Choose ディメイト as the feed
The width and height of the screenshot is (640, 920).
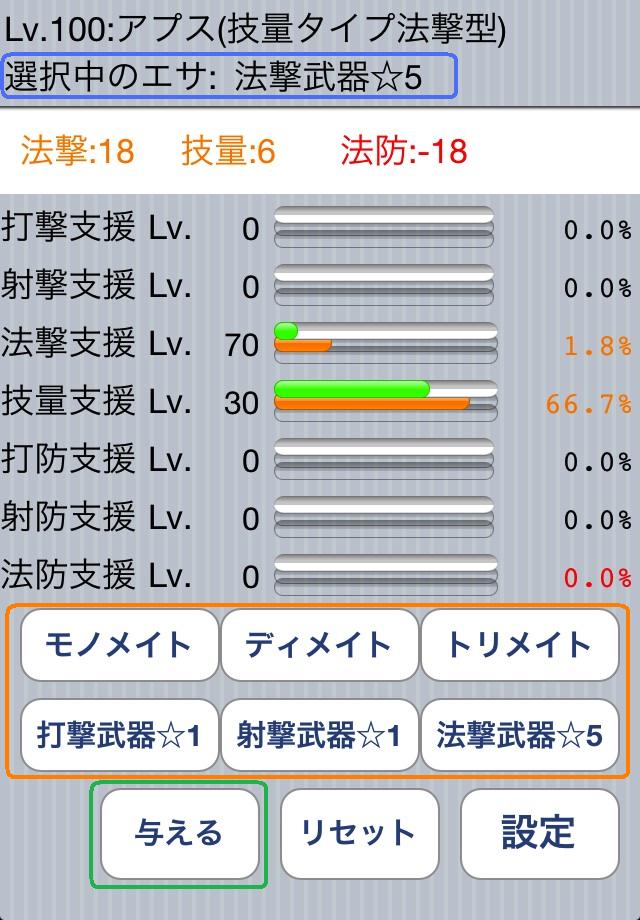tap(319, 645)
